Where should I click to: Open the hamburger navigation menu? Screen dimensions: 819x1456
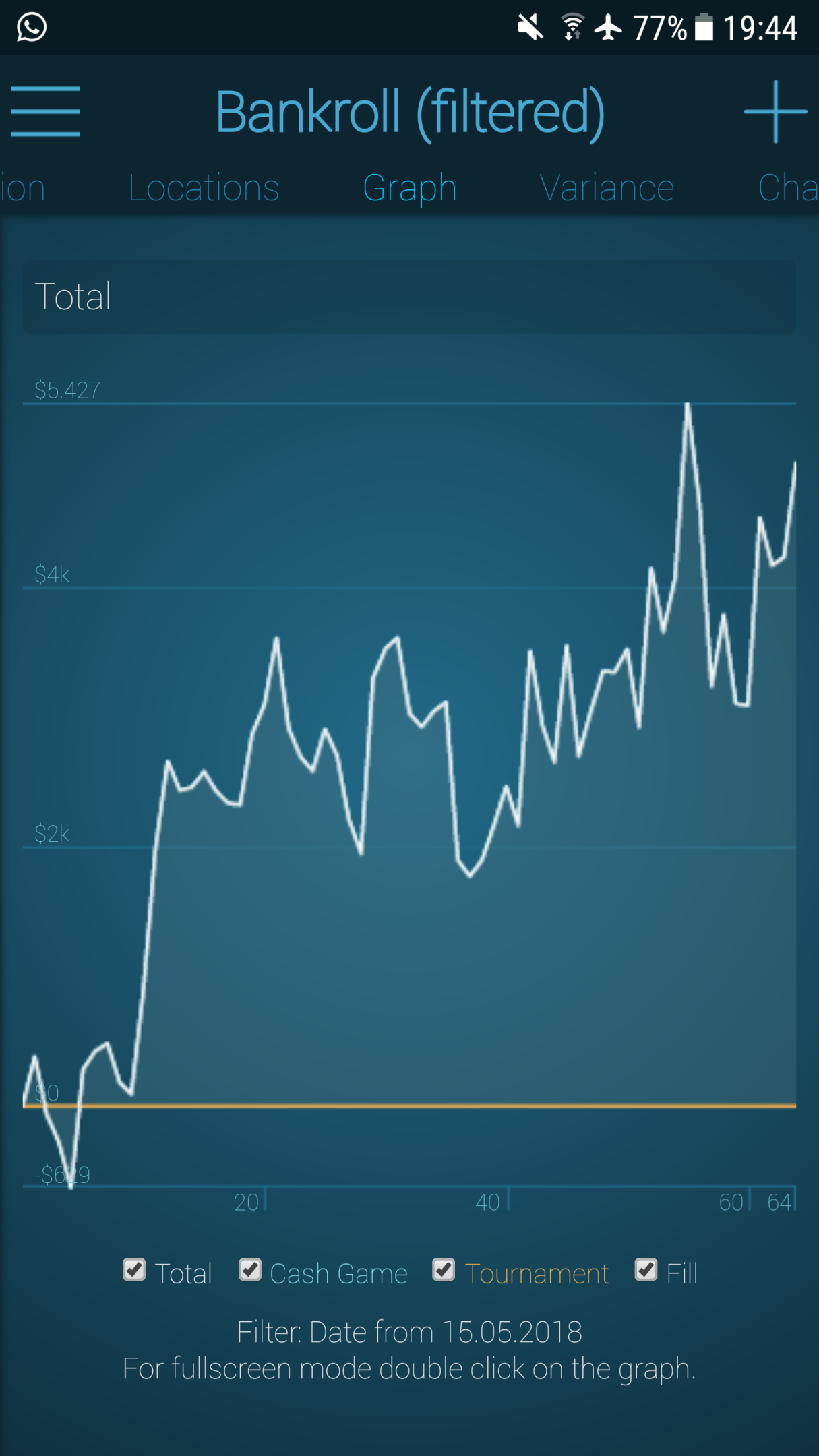[45, 111]
